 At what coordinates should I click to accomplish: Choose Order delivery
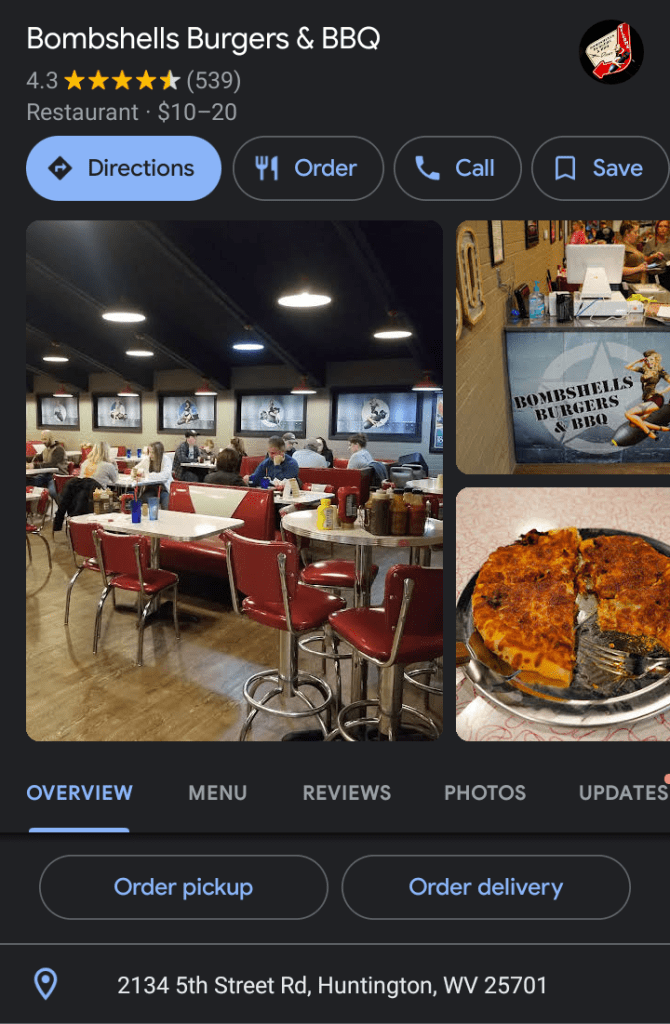point(486,887)
